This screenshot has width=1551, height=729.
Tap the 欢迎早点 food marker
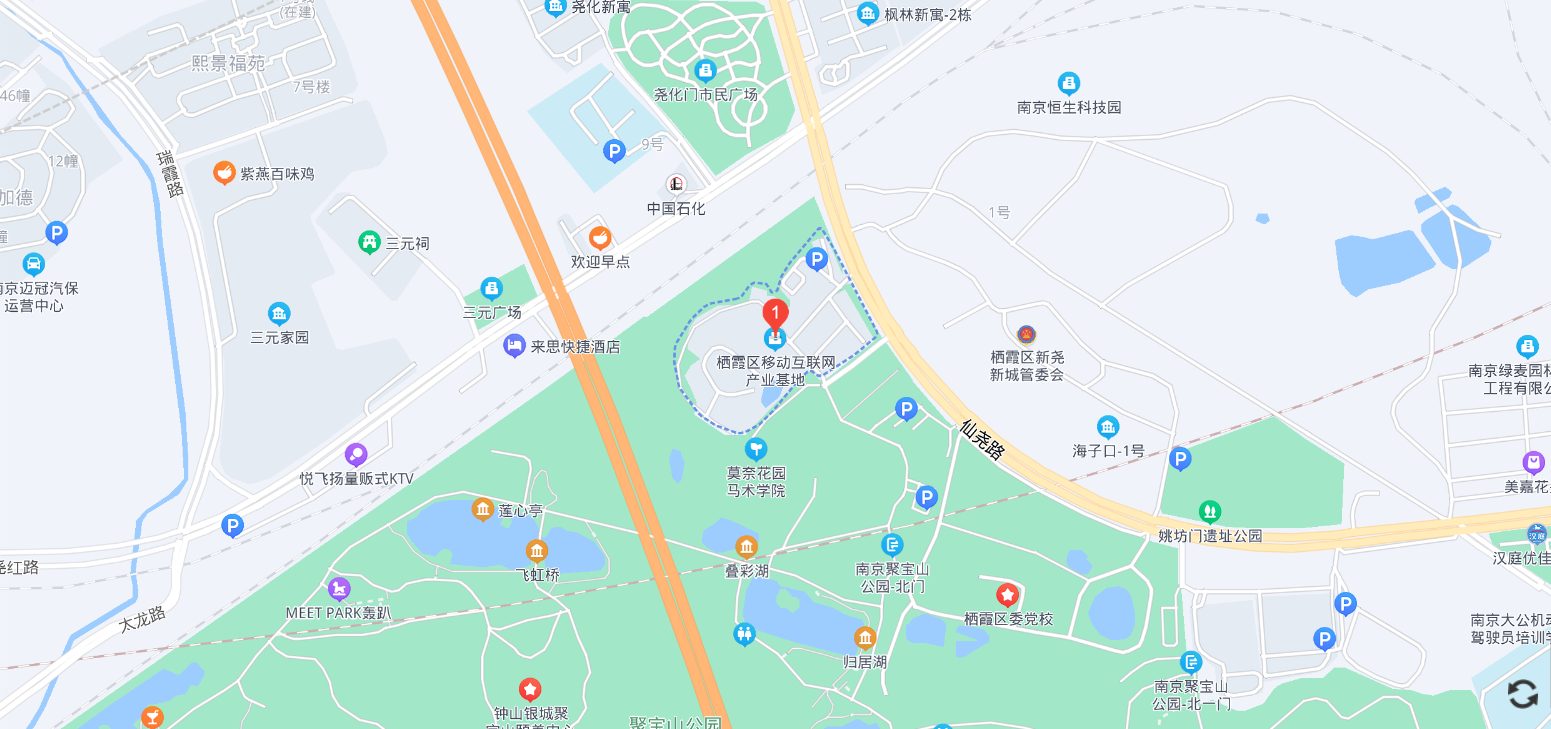[600, 238]
